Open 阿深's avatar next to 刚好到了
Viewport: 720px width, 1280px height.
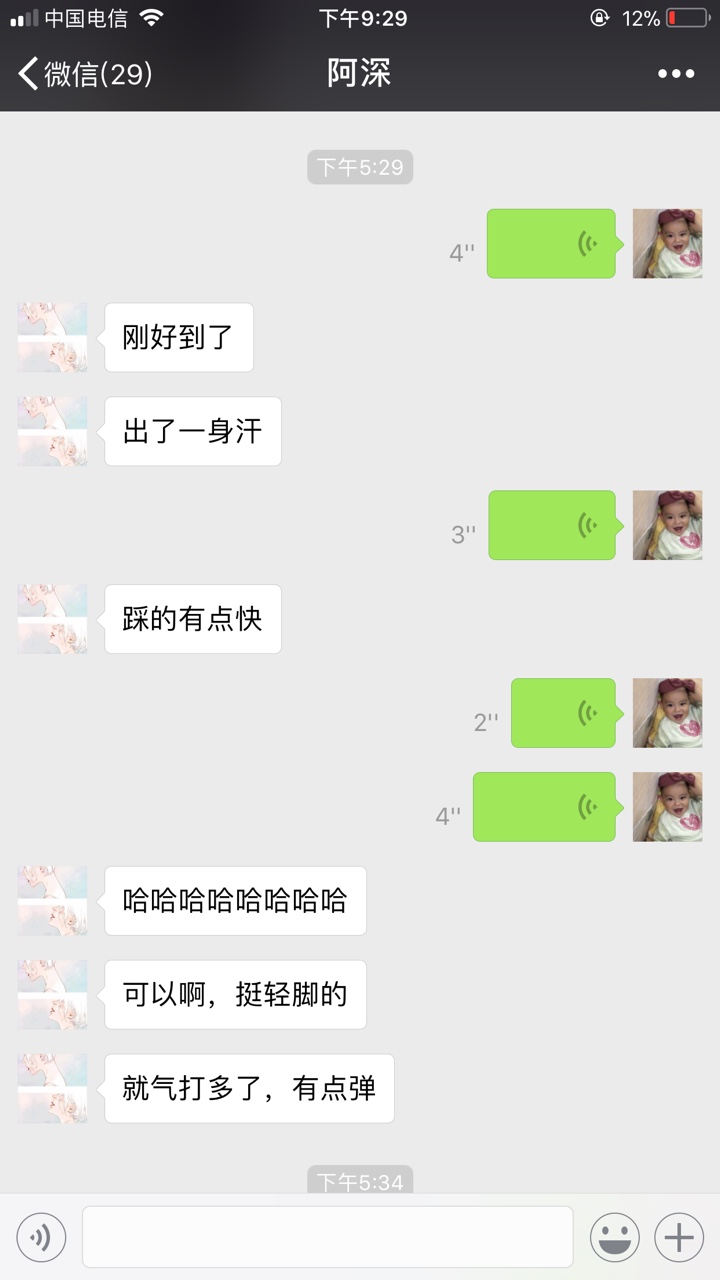tap(52, 337)
